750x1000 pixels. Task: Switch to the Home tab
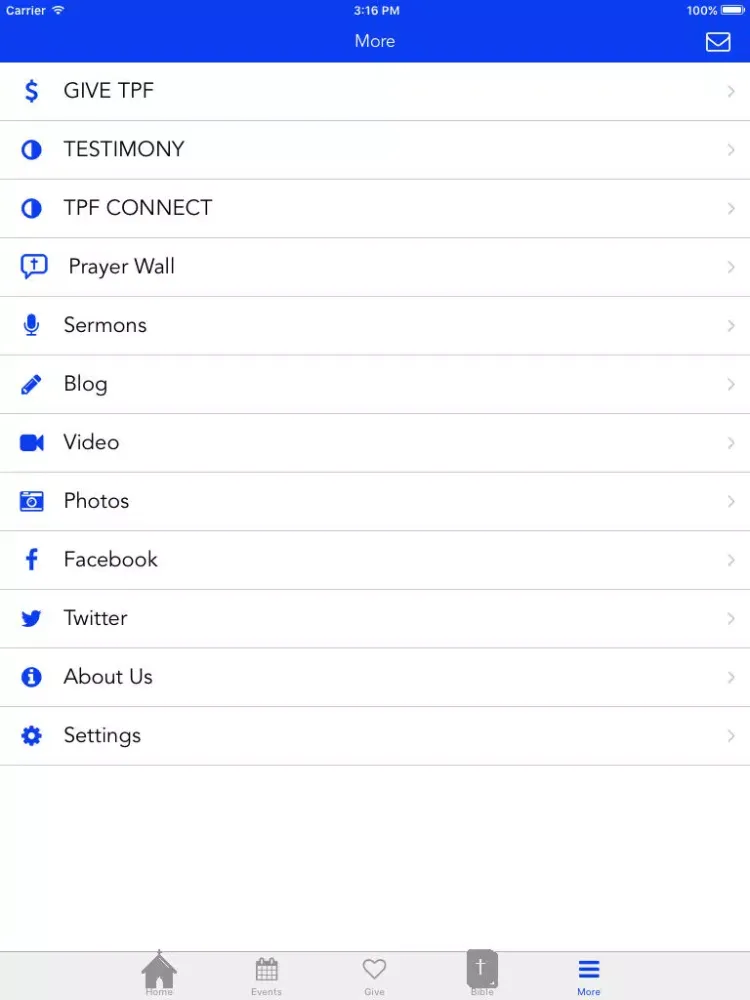(159, 974)
